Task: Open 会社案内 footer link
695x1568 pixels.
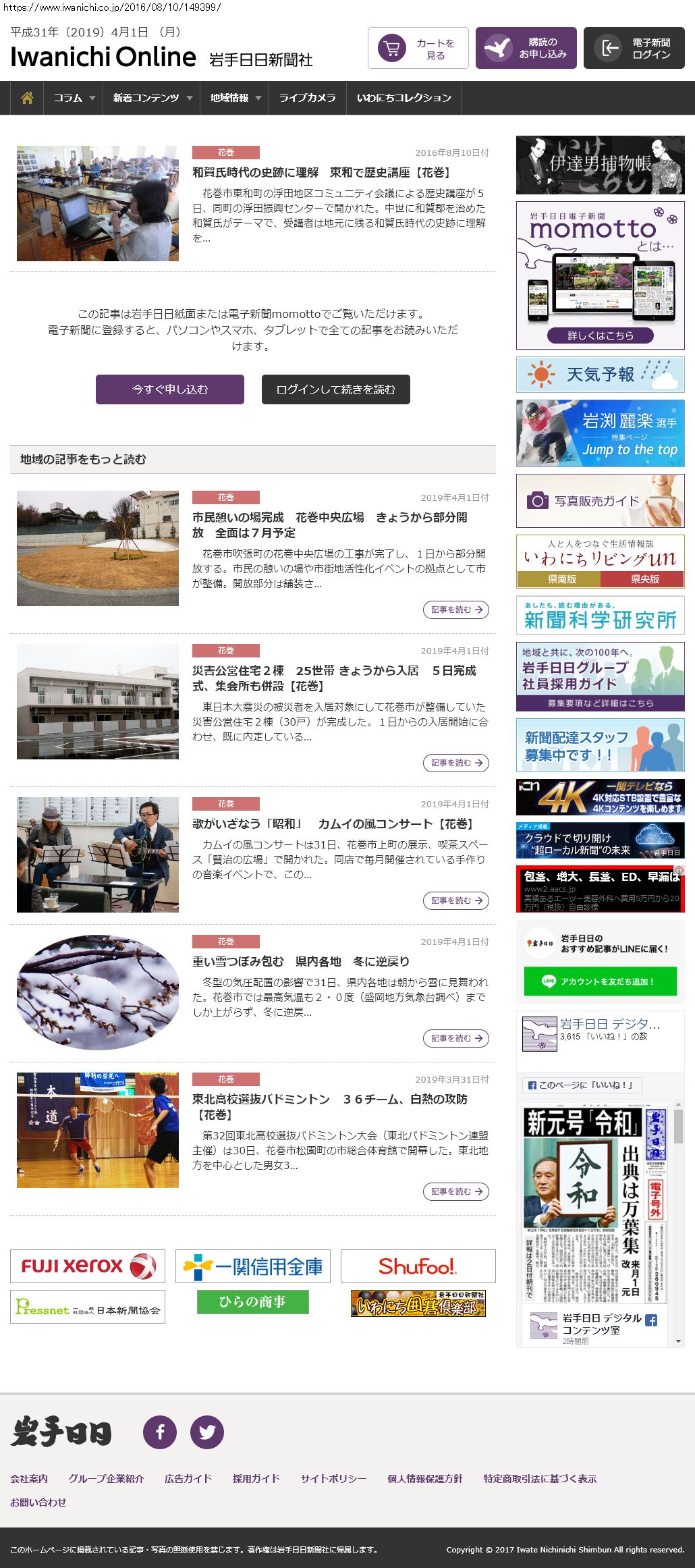Action: [x=29, y=1478]
